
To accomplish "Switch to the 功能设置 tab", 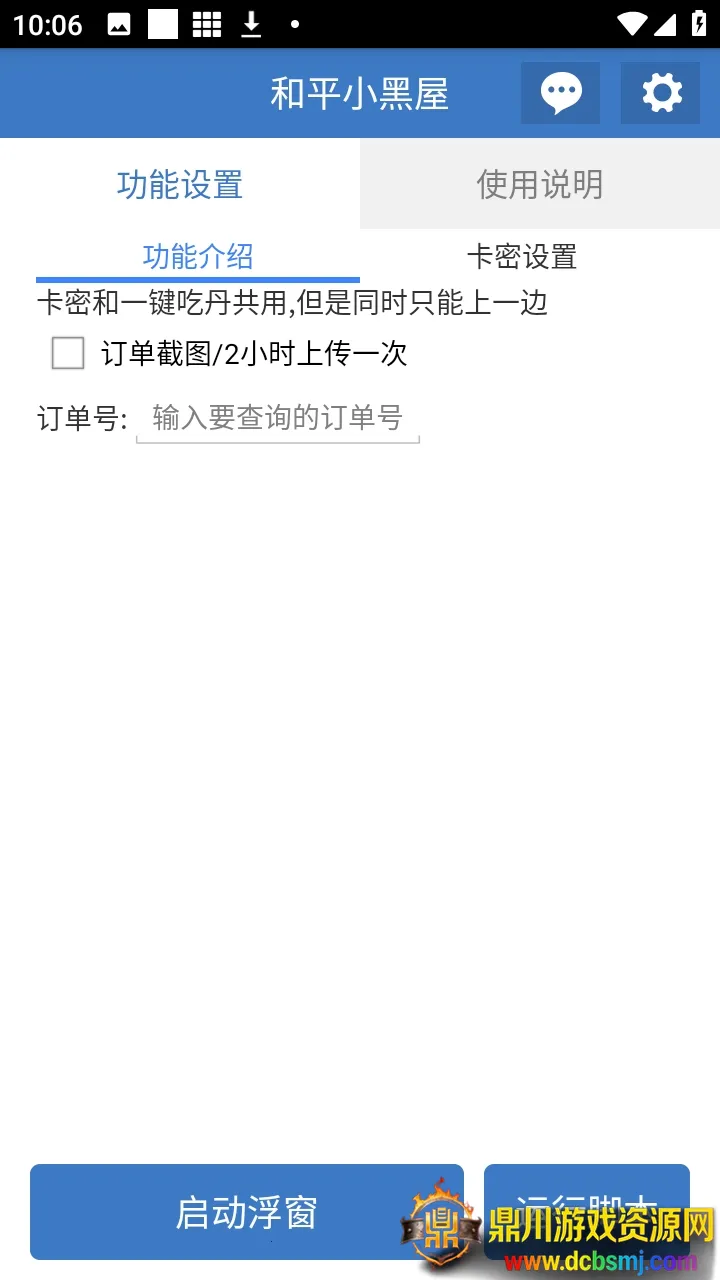I will (x=180, y=185).
